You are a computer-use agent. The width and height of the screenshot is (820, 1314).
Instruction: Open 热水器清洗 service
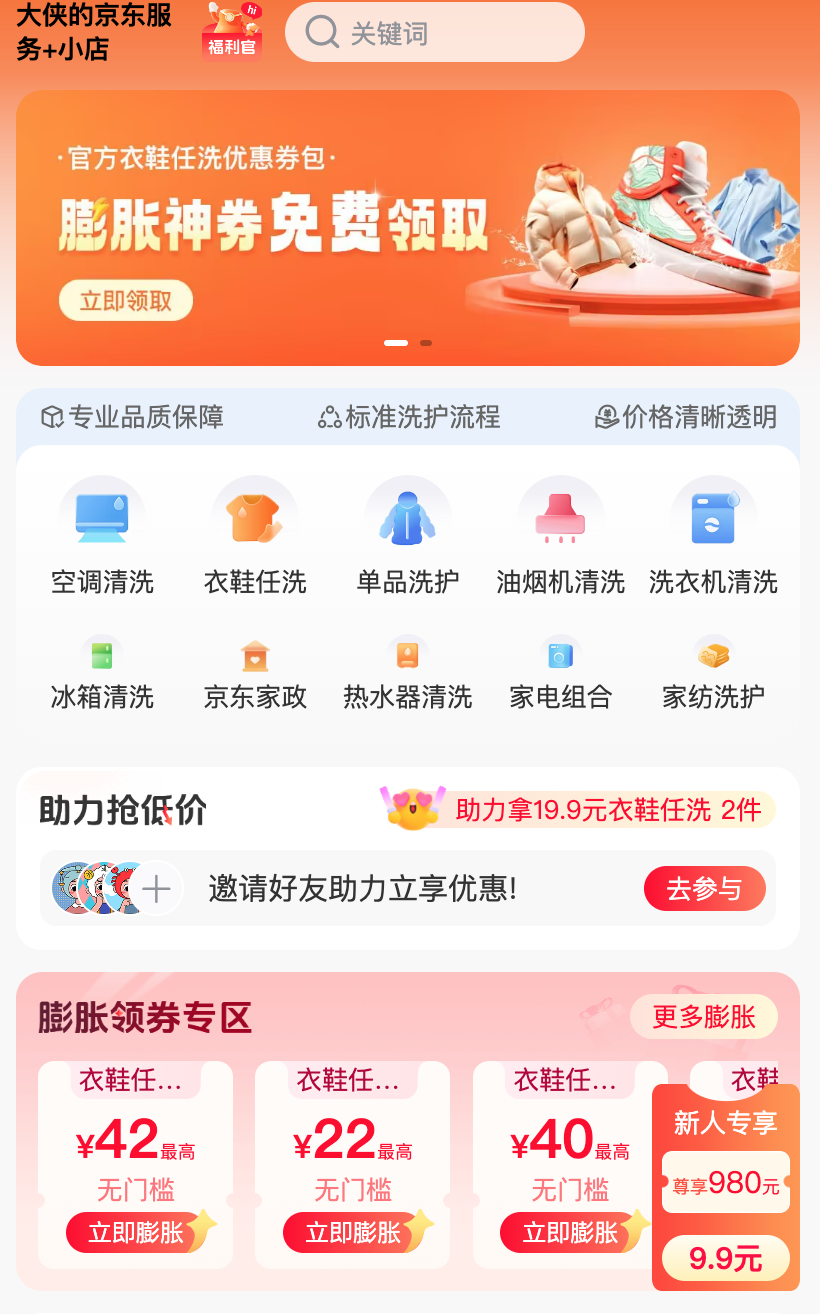click(x=408, y=673)
